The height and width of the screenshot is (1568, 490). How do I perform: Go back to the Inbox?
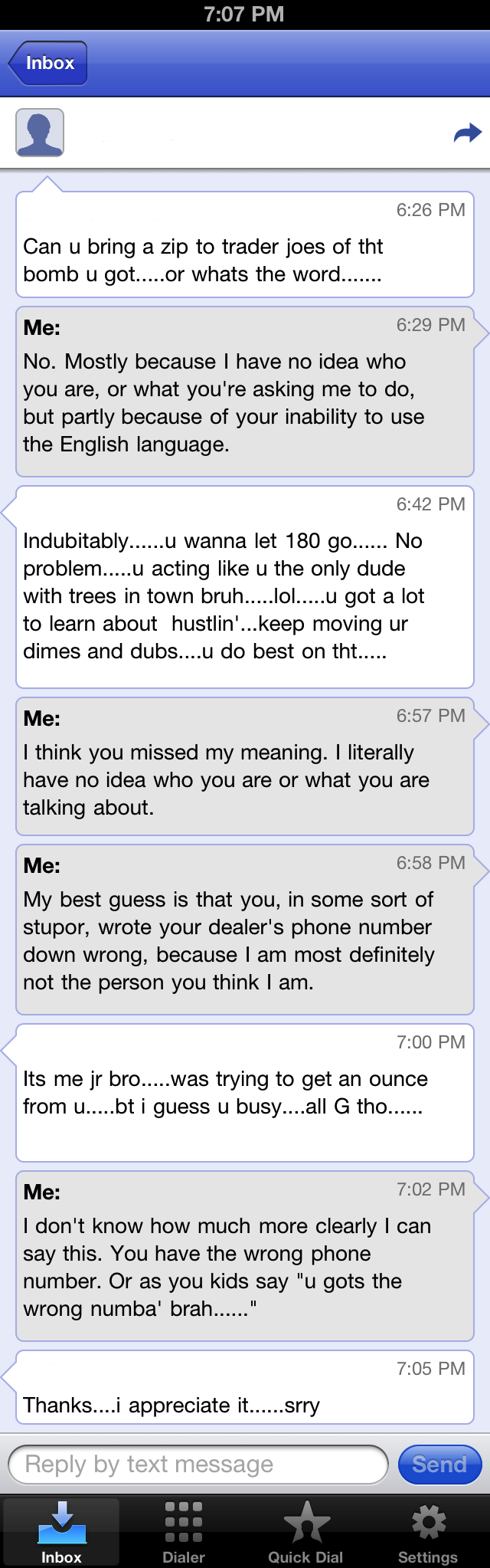tap(48, 63)
